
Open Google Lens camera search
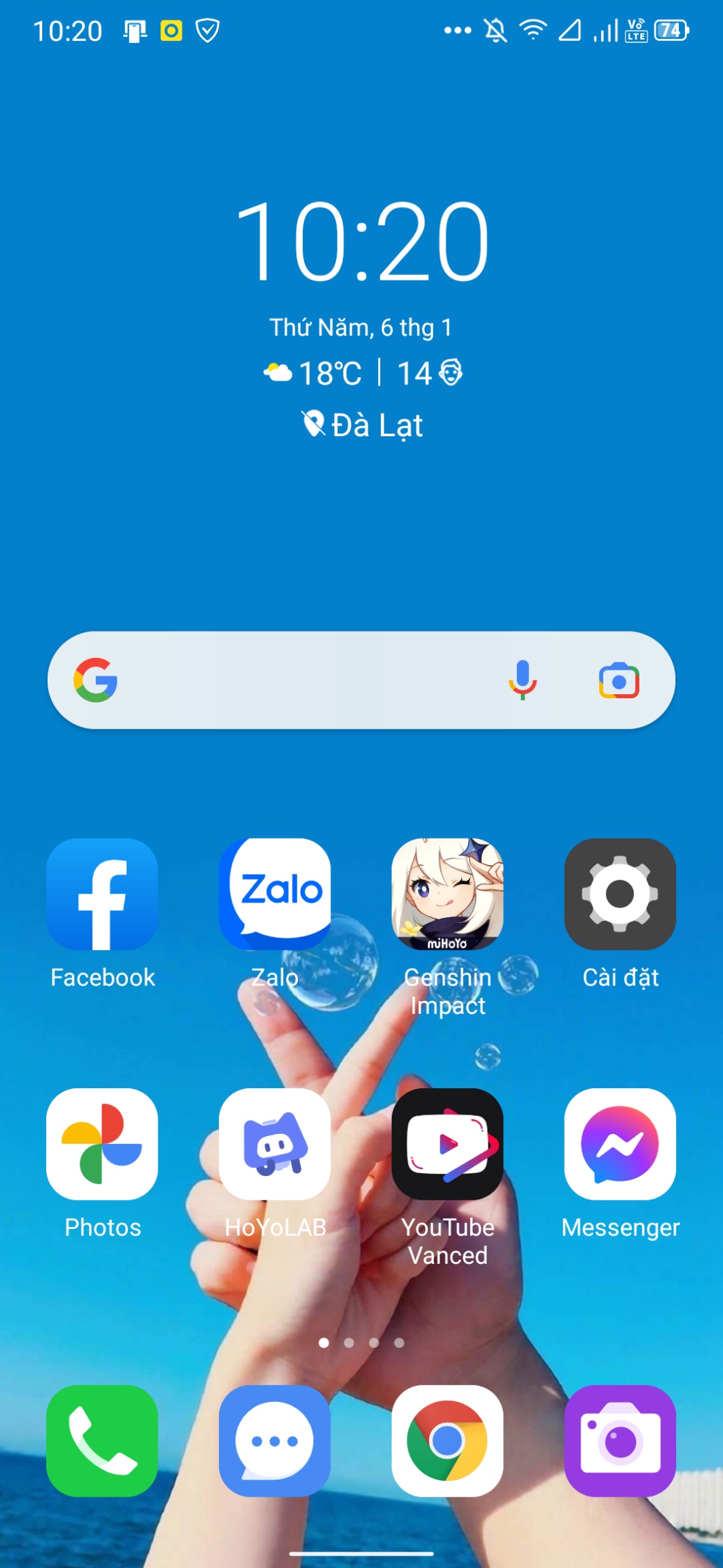pyautogui.click(x=618, y=681)
